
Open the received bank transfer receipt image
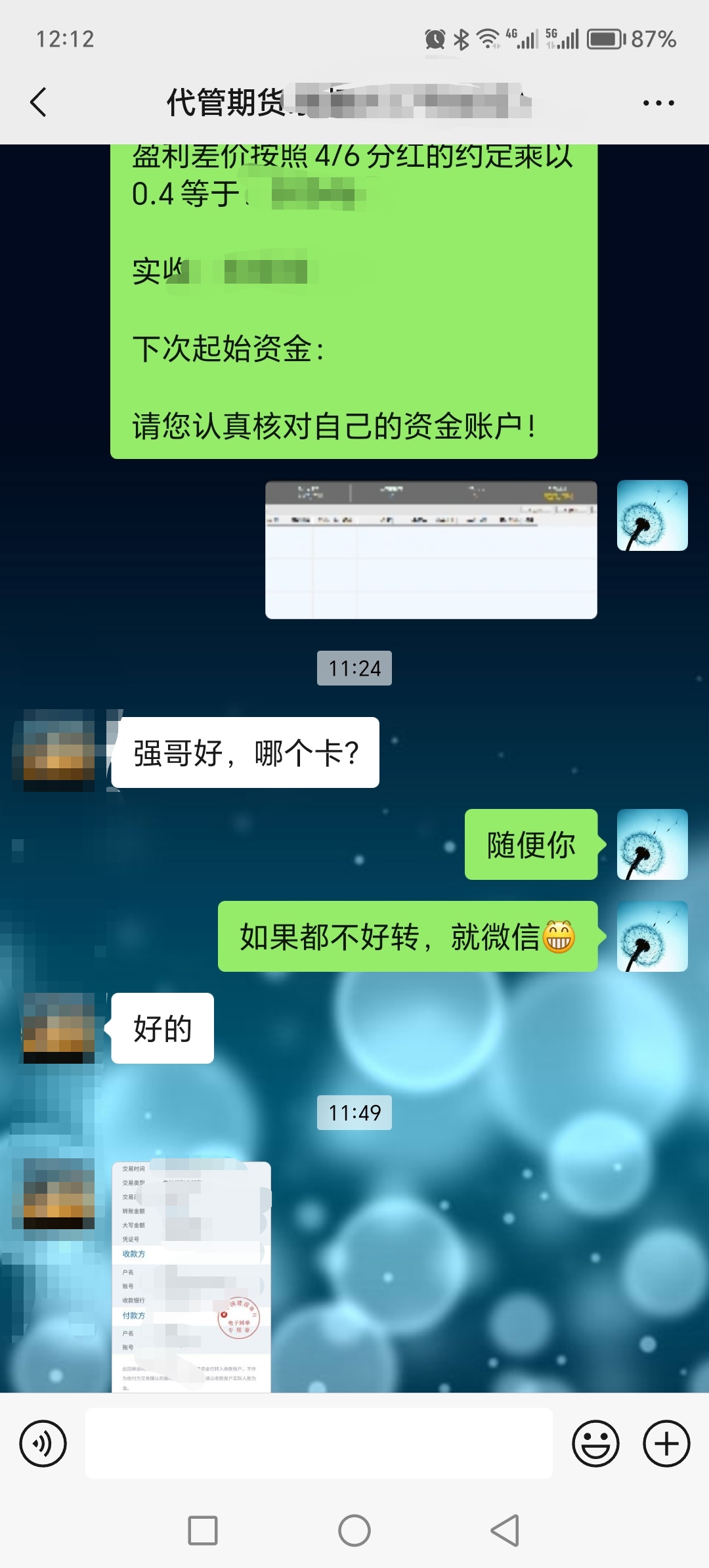point(192,1276)
